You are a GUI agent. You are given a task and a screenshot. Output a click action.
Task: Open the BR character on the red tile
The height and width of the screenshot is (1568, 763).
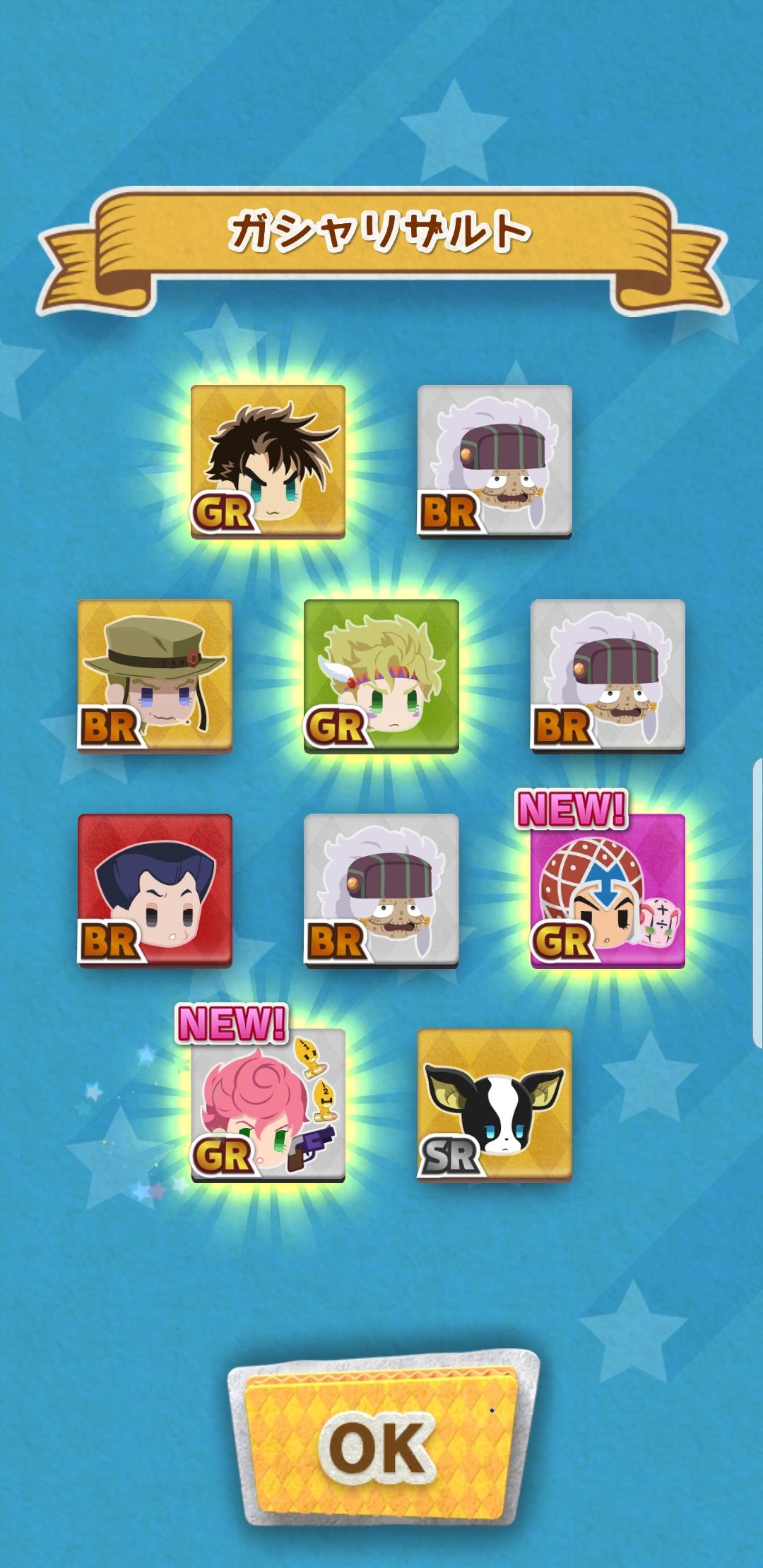pos(155,890)
